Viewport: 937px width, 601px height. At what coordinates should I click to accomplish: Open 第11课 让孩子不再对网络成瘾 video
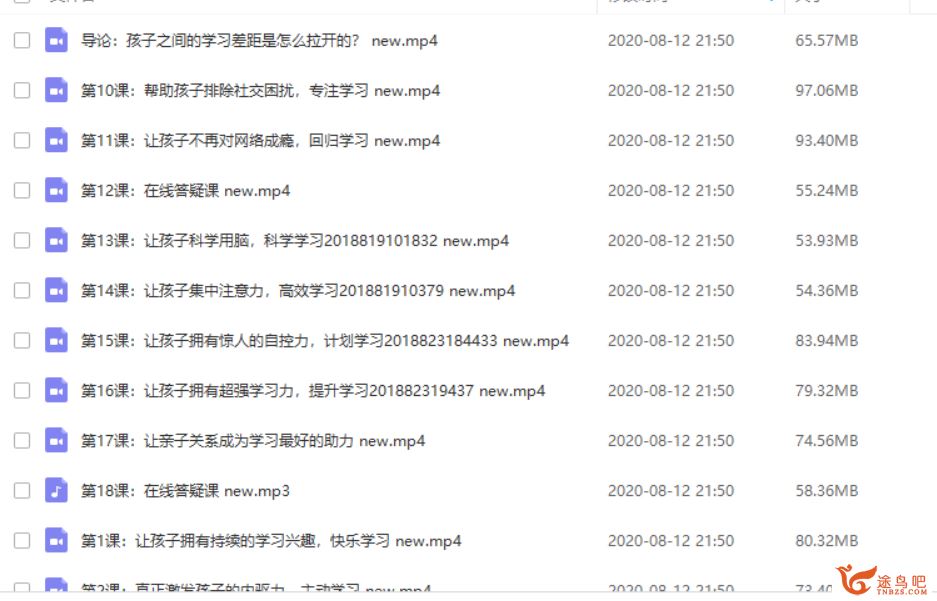(260, 141)
